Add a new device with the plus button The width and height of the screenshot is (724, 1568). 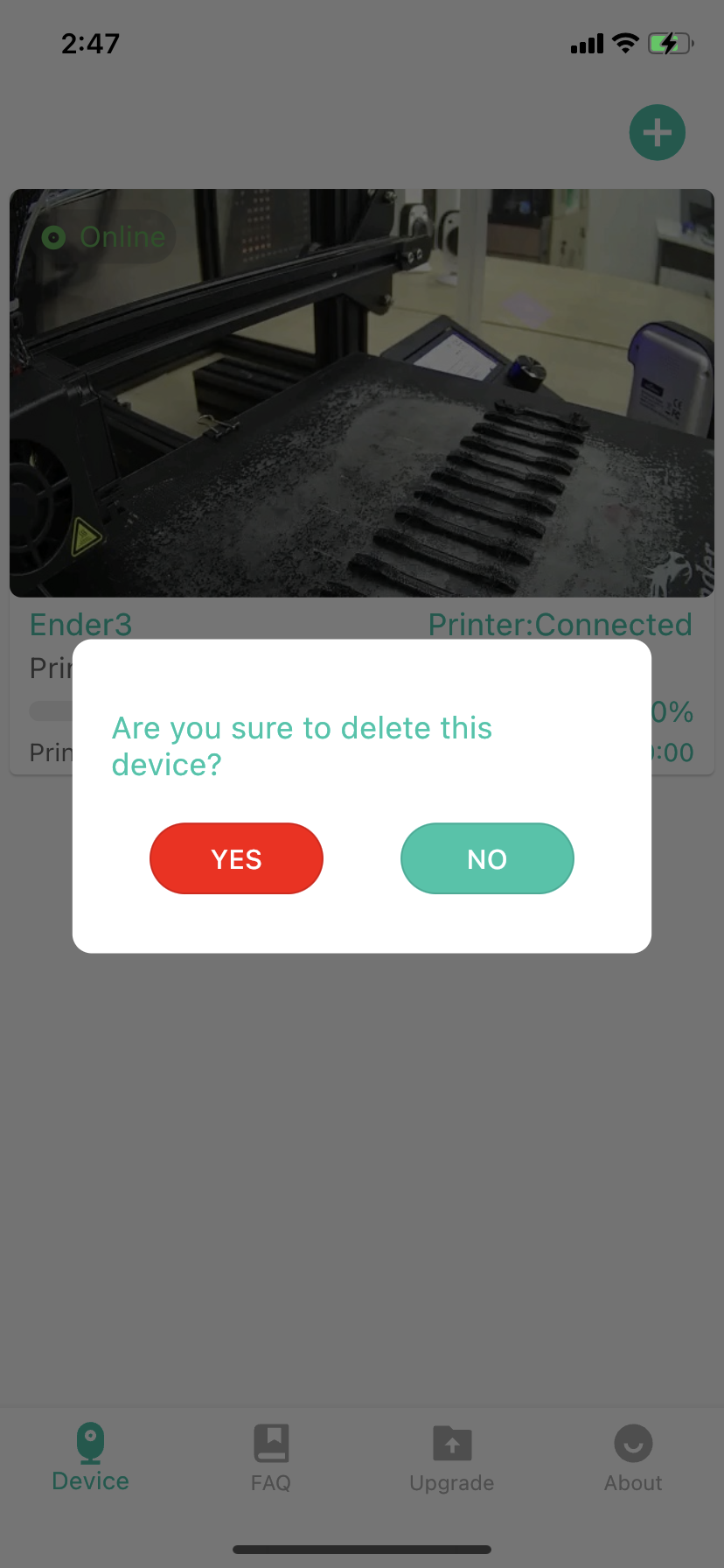click(x=657, y=133)
